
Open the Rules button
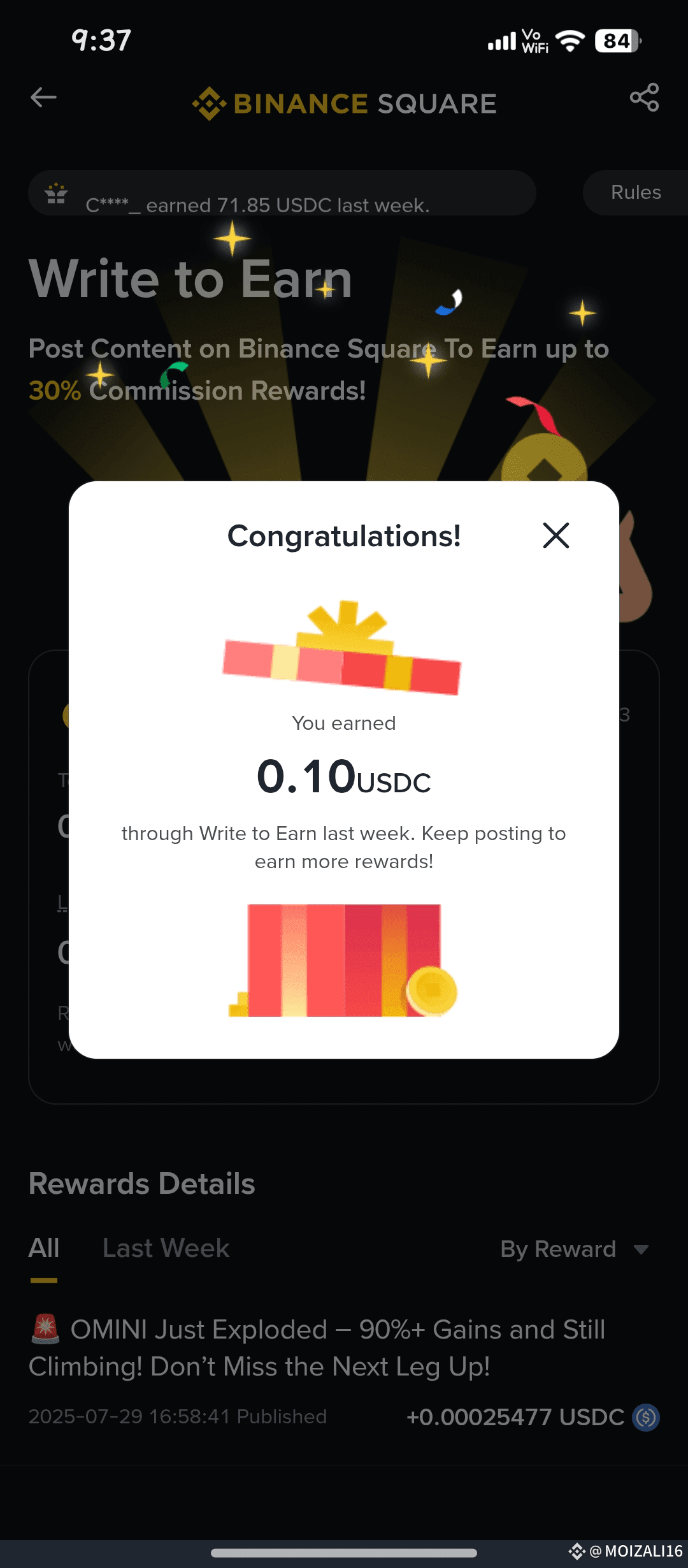pyautogui.click(x=636, y=192)
